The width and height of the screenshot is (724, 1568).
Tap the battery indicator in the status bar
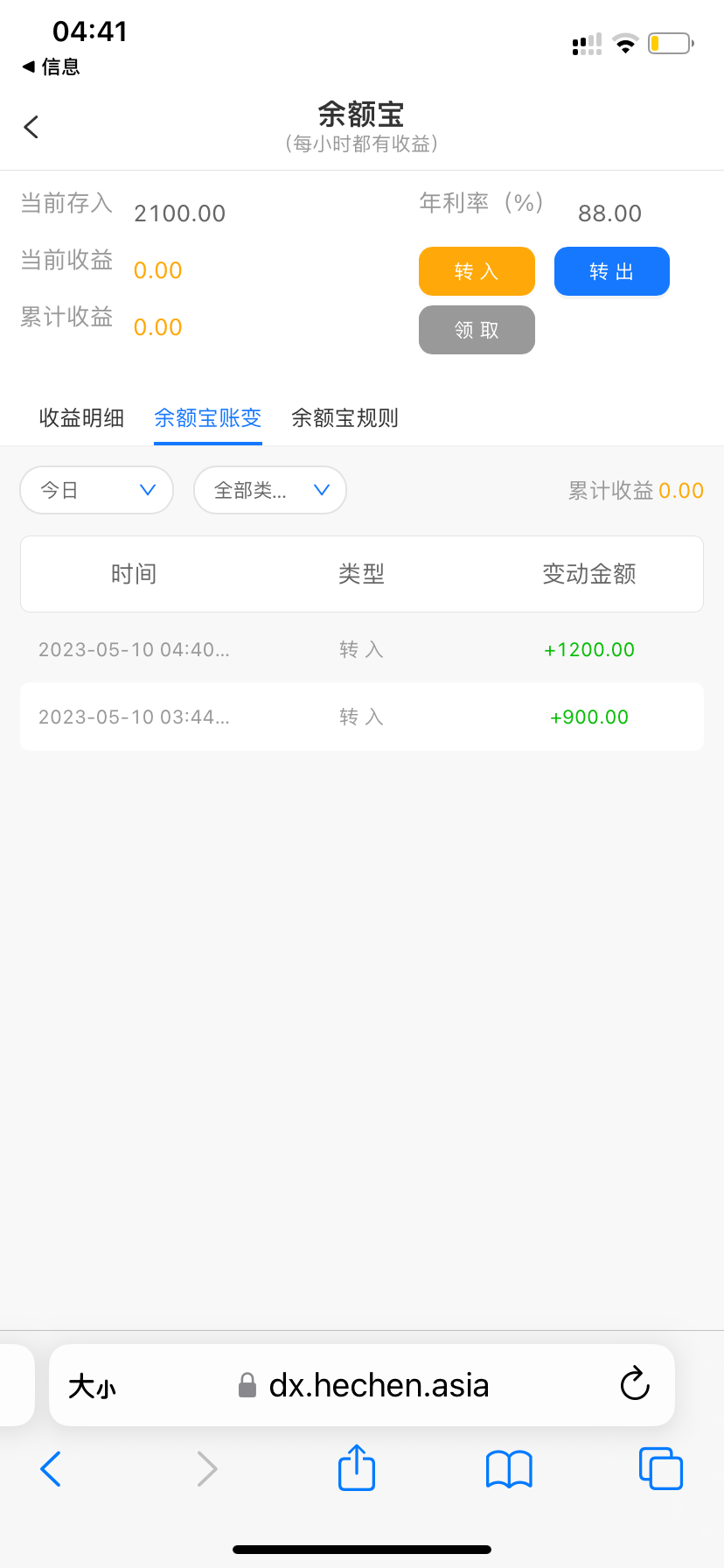670,41
